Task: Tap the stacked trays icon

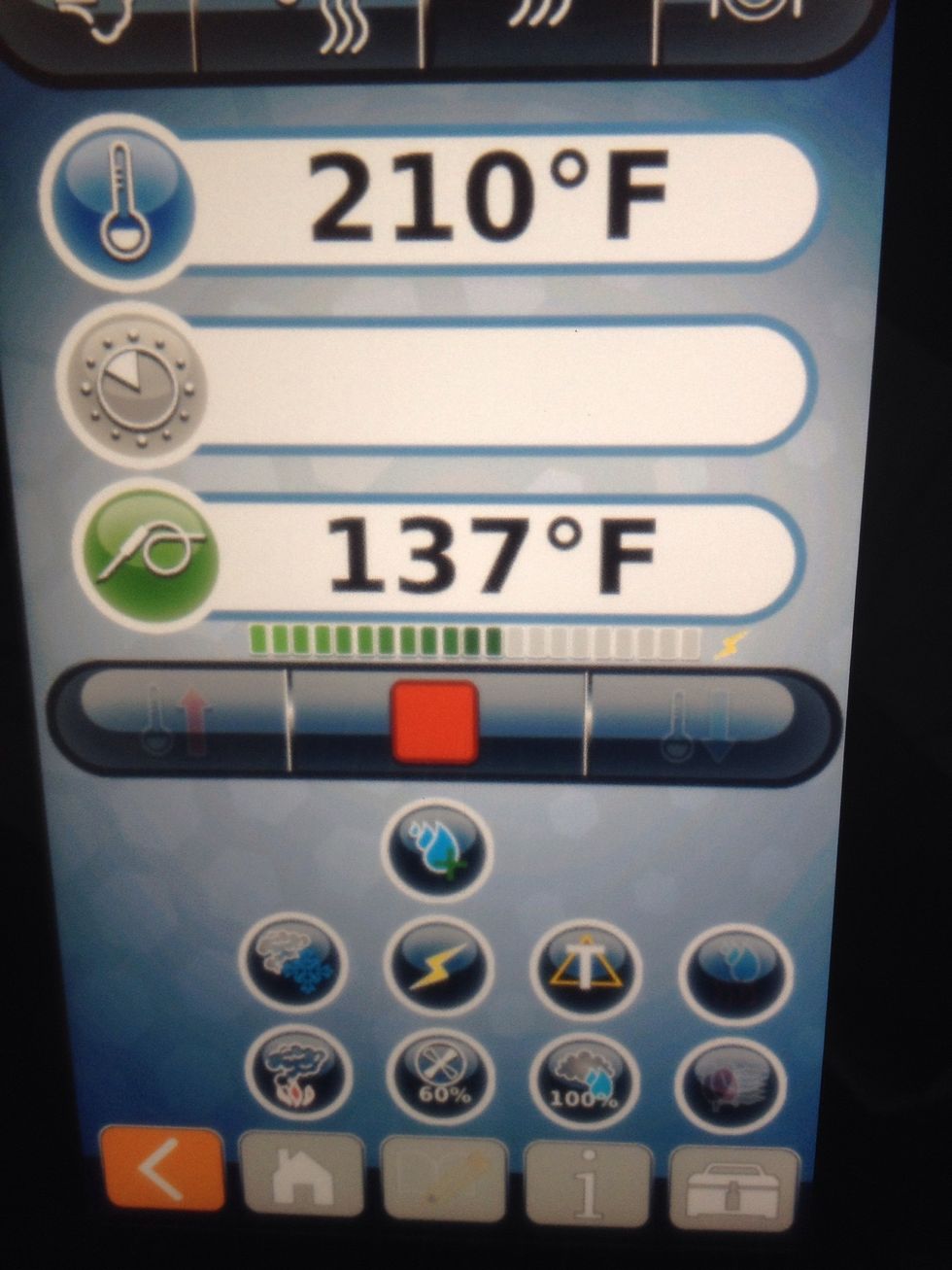Action: point(731,1081)
